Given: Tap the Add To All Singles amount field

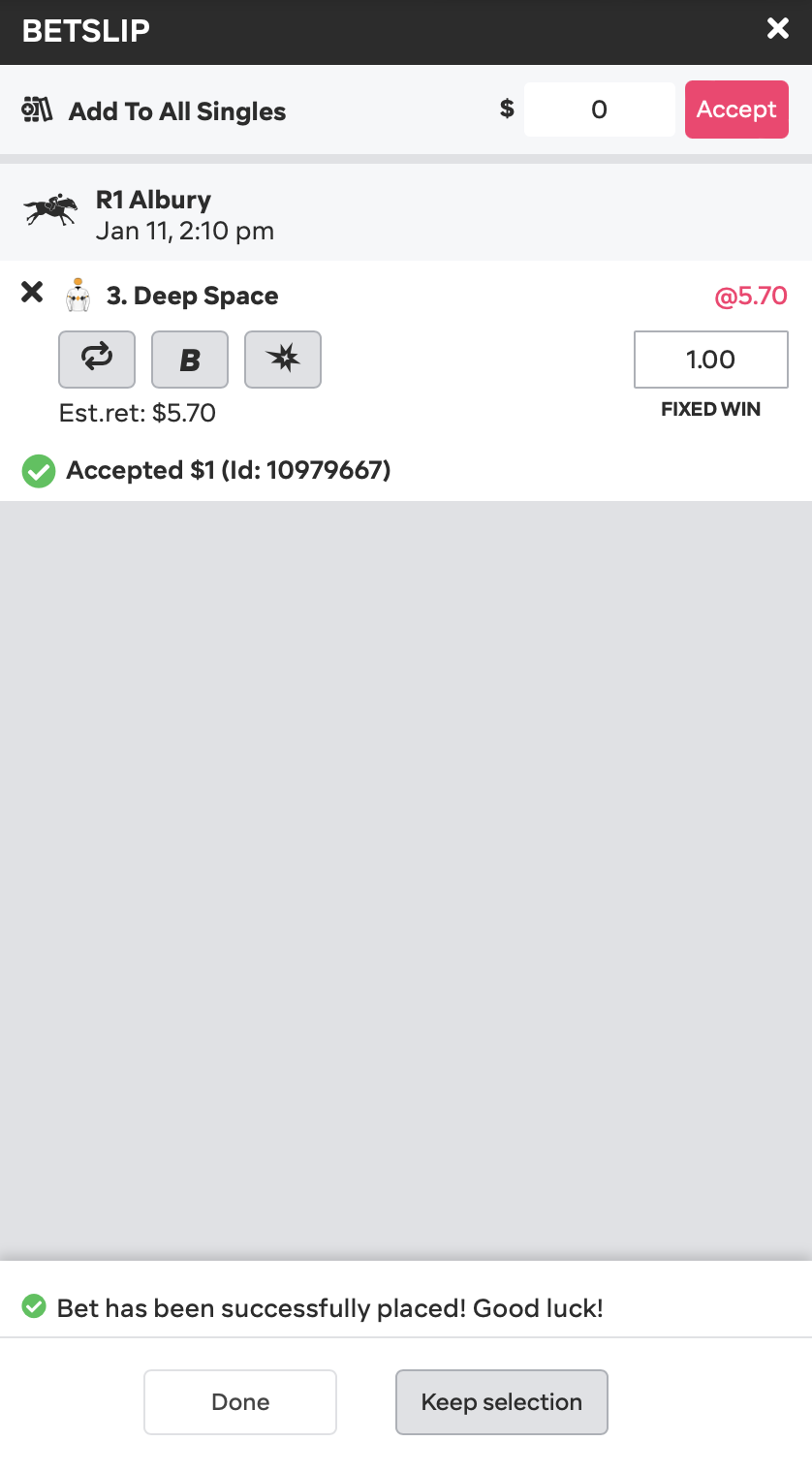Looking at the screenshot, I should 599,110.
